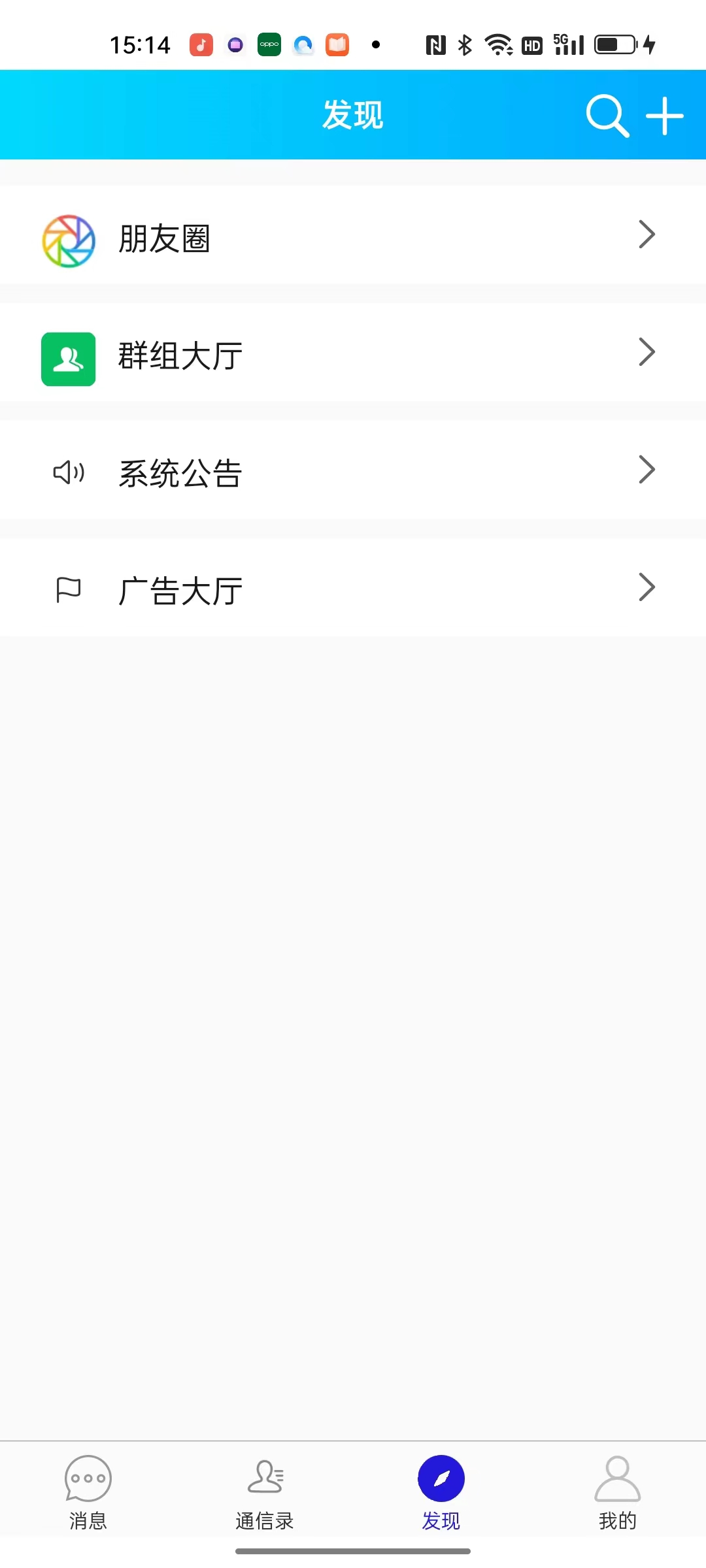Click the compass icon for 发现
706x1568 pixels.
tap(441, 1478)
